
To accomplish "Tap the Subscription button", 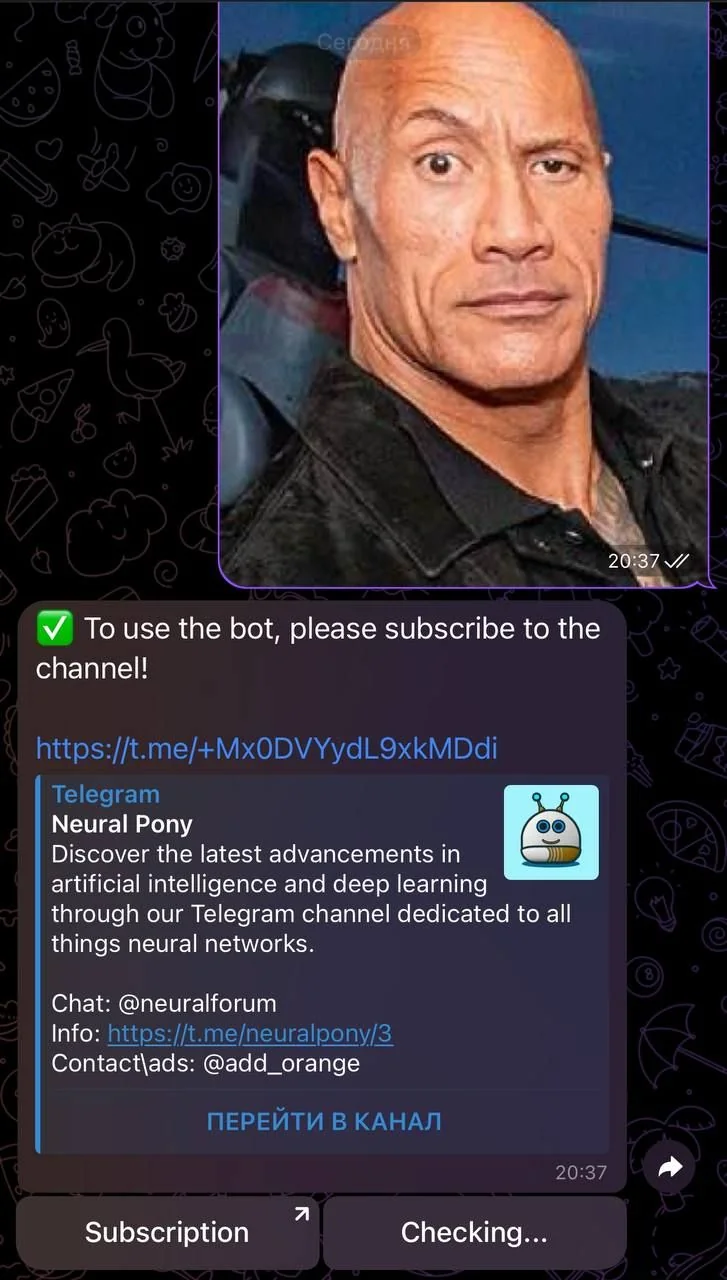I will click(x=167, y=1232).
